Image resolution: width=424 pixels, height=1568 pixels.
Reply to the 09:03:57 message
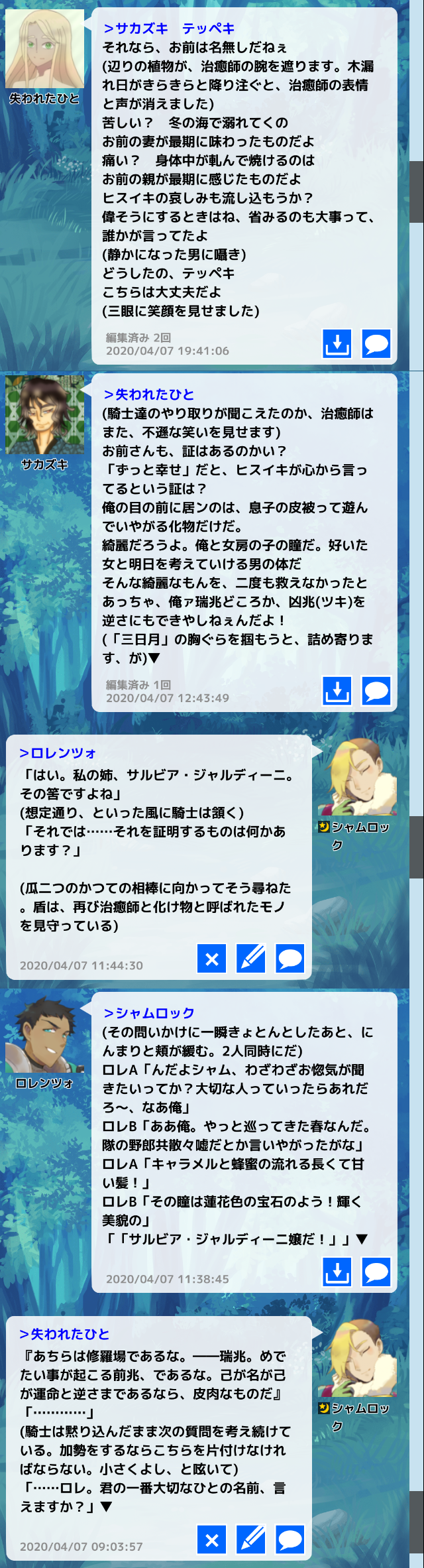pos(290,1539)
